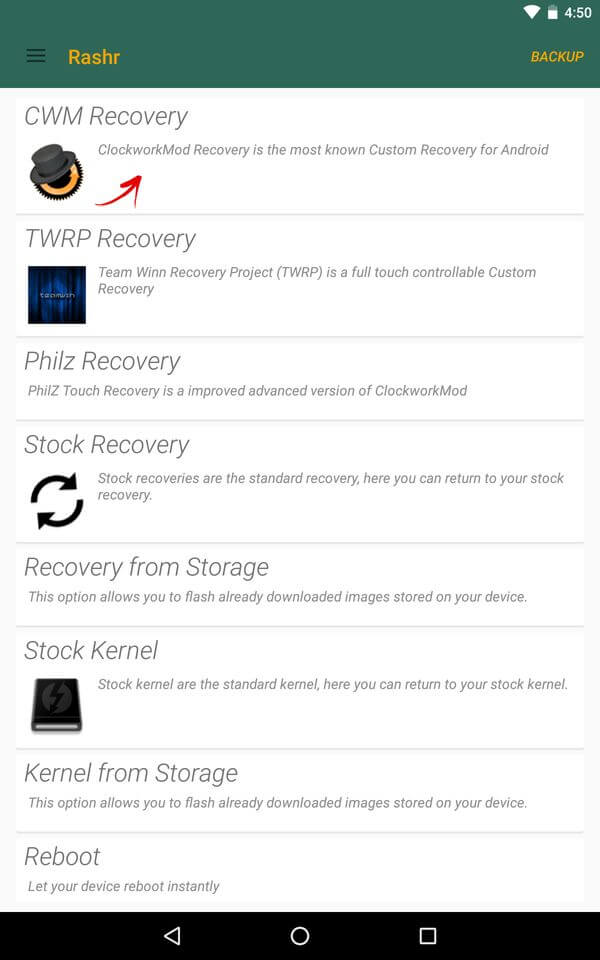
Task: Select Recovery from Storage
Action: tap(300, 581)
